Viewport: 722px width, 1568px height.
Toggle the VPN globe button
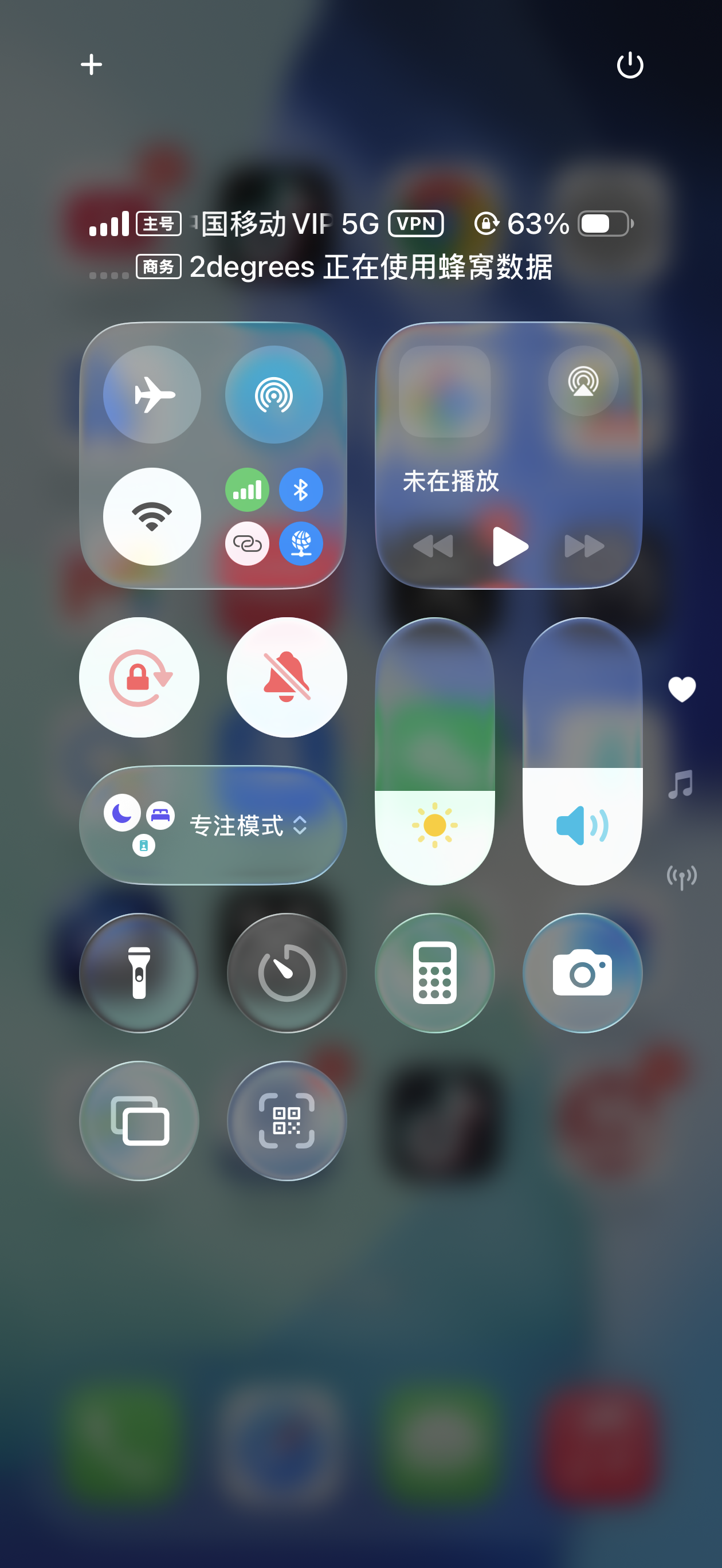(x=301, y=543)
